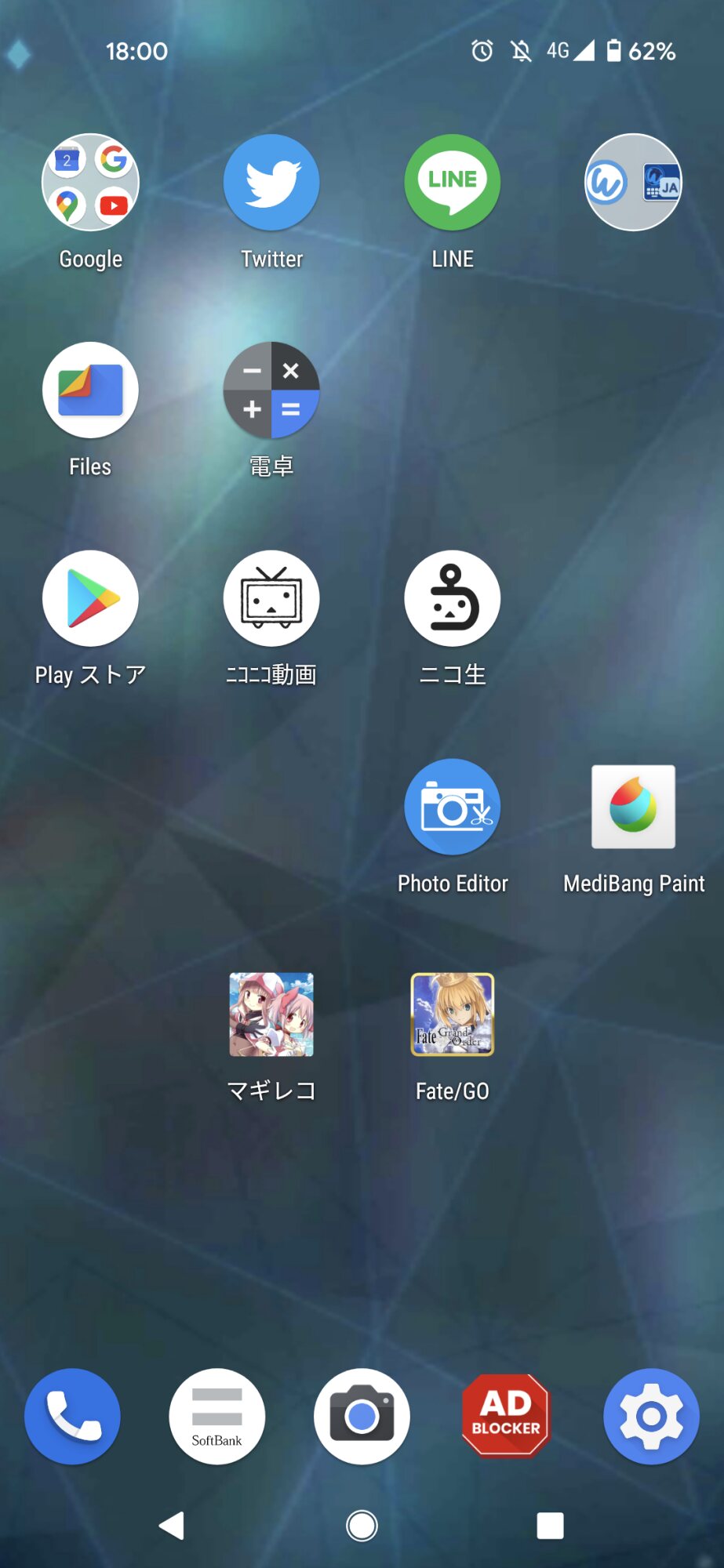Launch the Camera from the dock
This screenshot has width=724, height=1568.
pos(362,1416)
